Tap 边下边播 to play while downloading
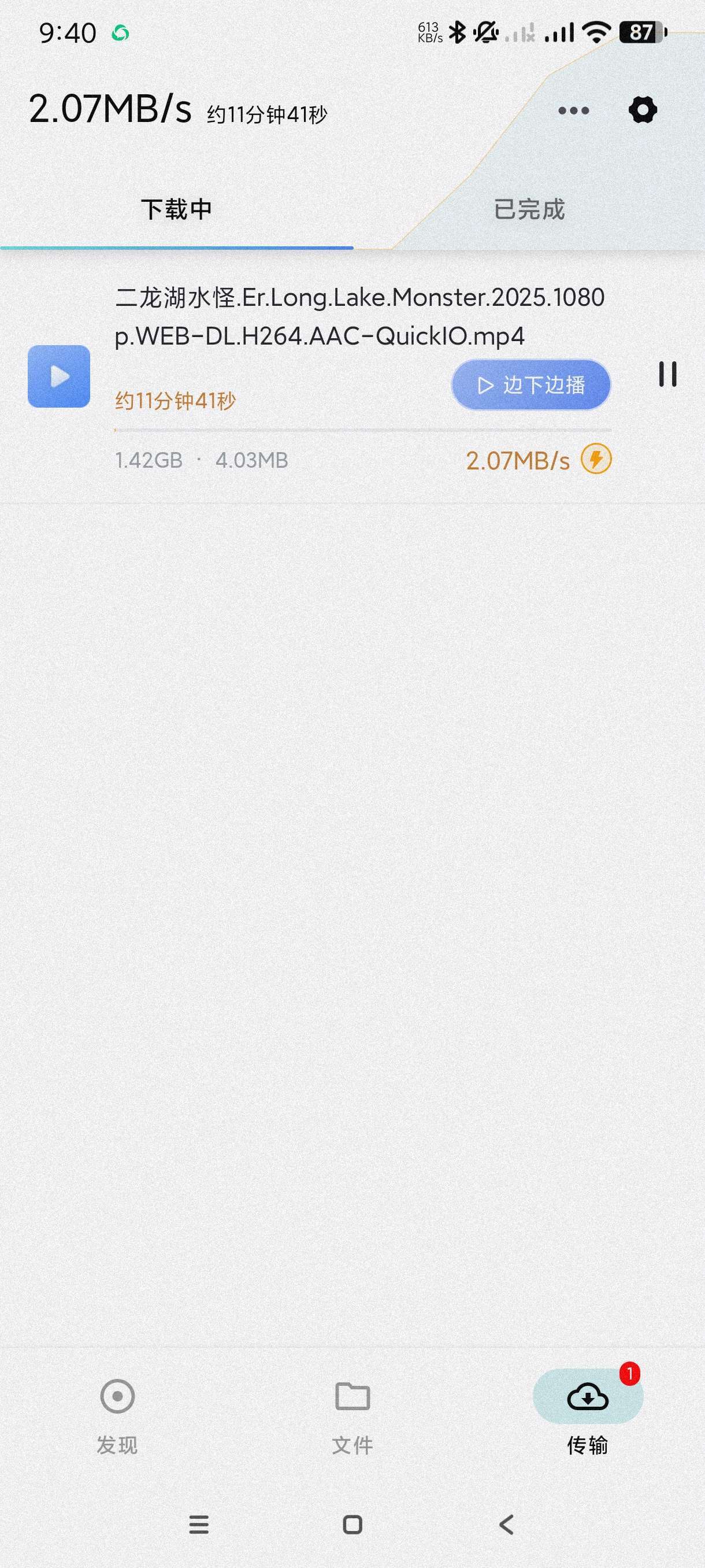Screen dimensions: 705x1568 tap(530, 384)
